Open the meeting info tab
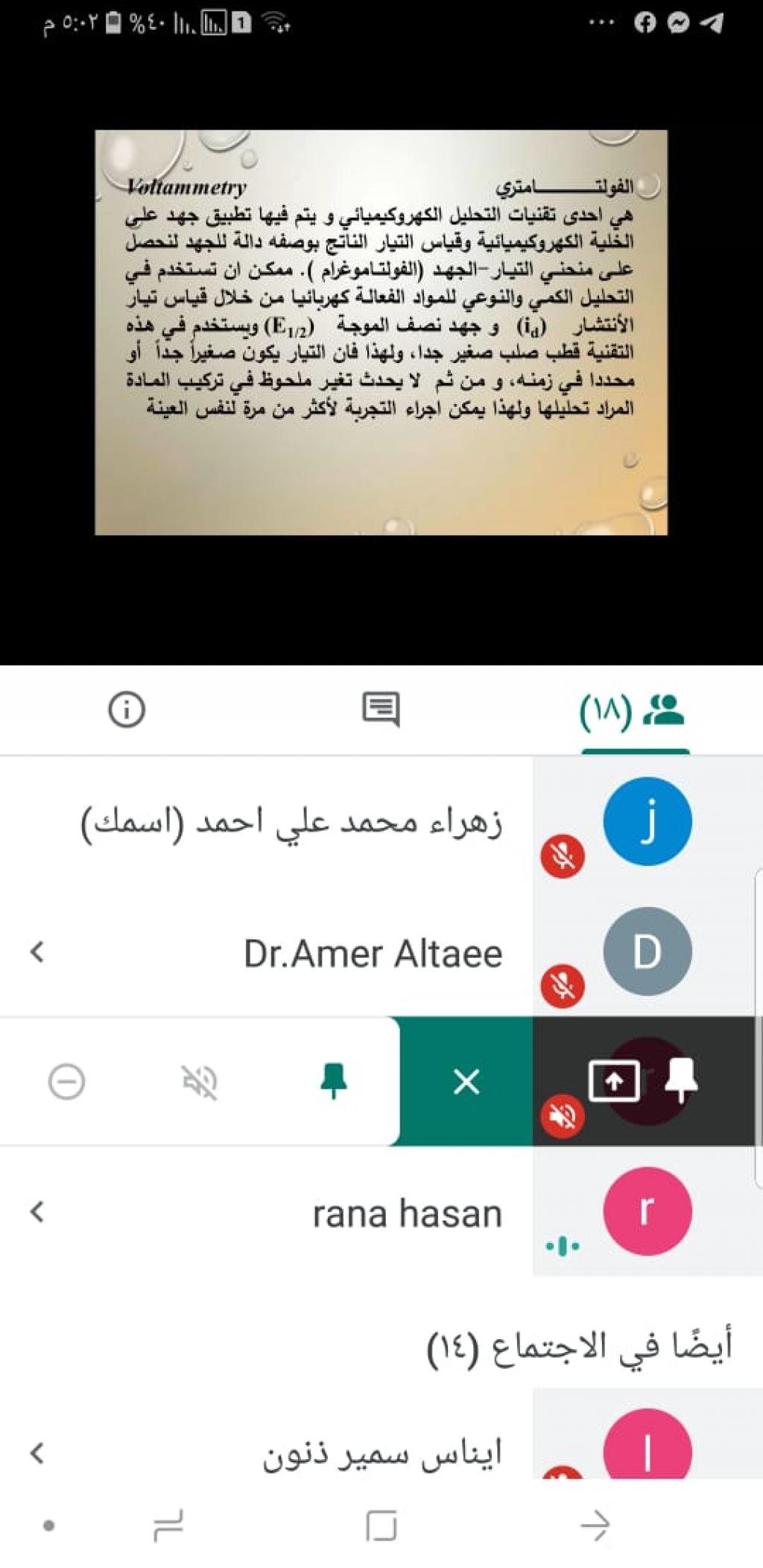The width and height of the screenshot is (763, 1568). (x=127, y=709)
